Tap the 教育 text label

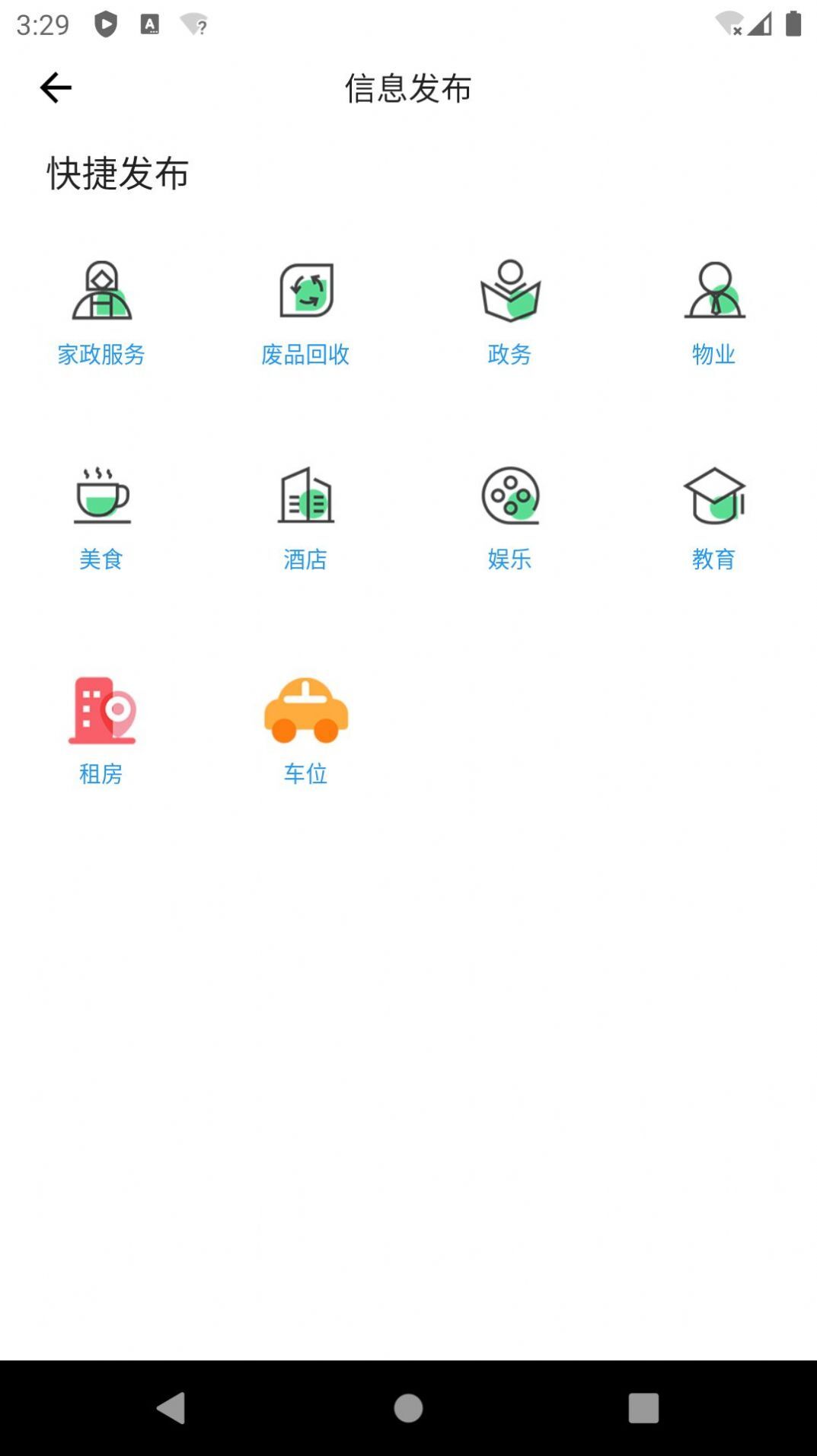(x=713, y=559)
